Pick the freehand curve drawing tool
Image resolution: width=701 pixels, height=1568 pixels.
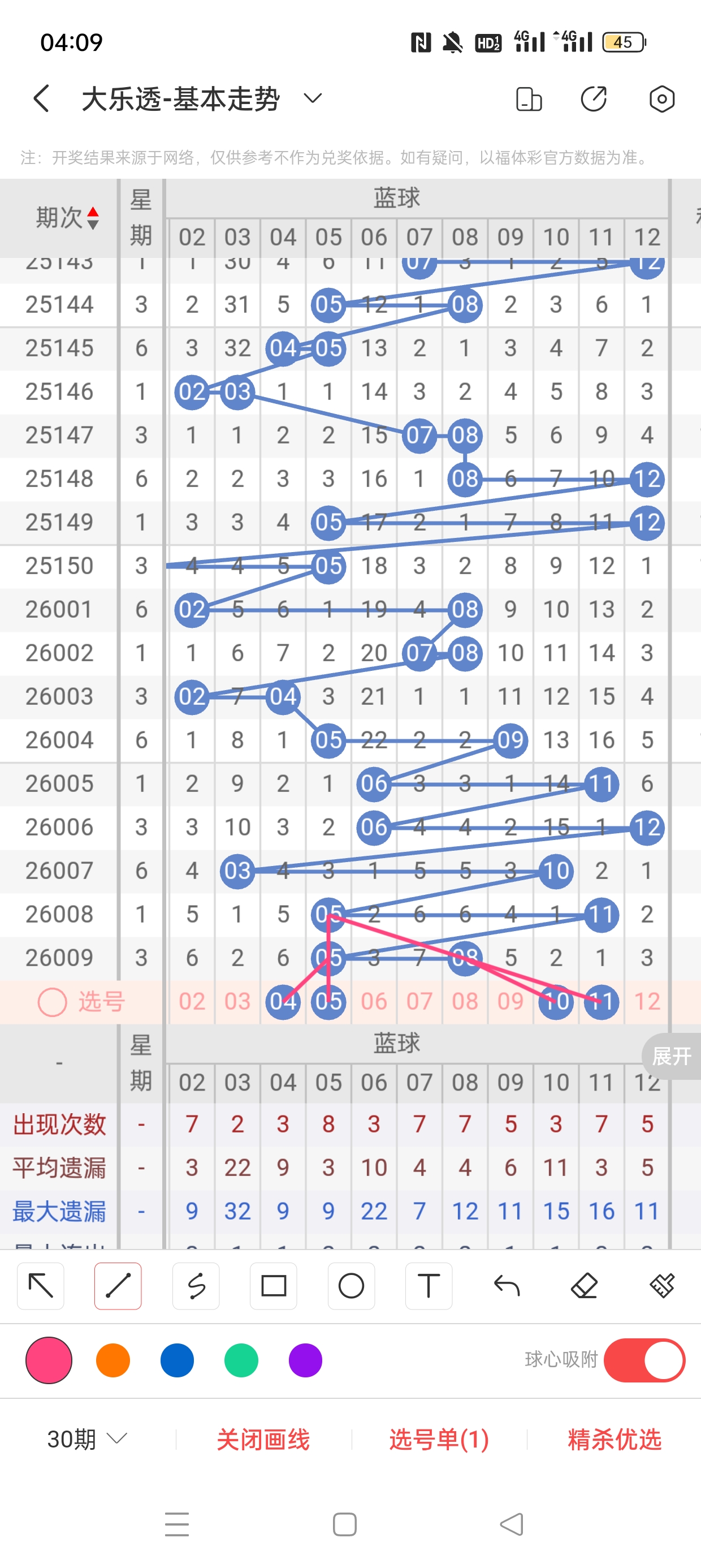[196, 1286]
